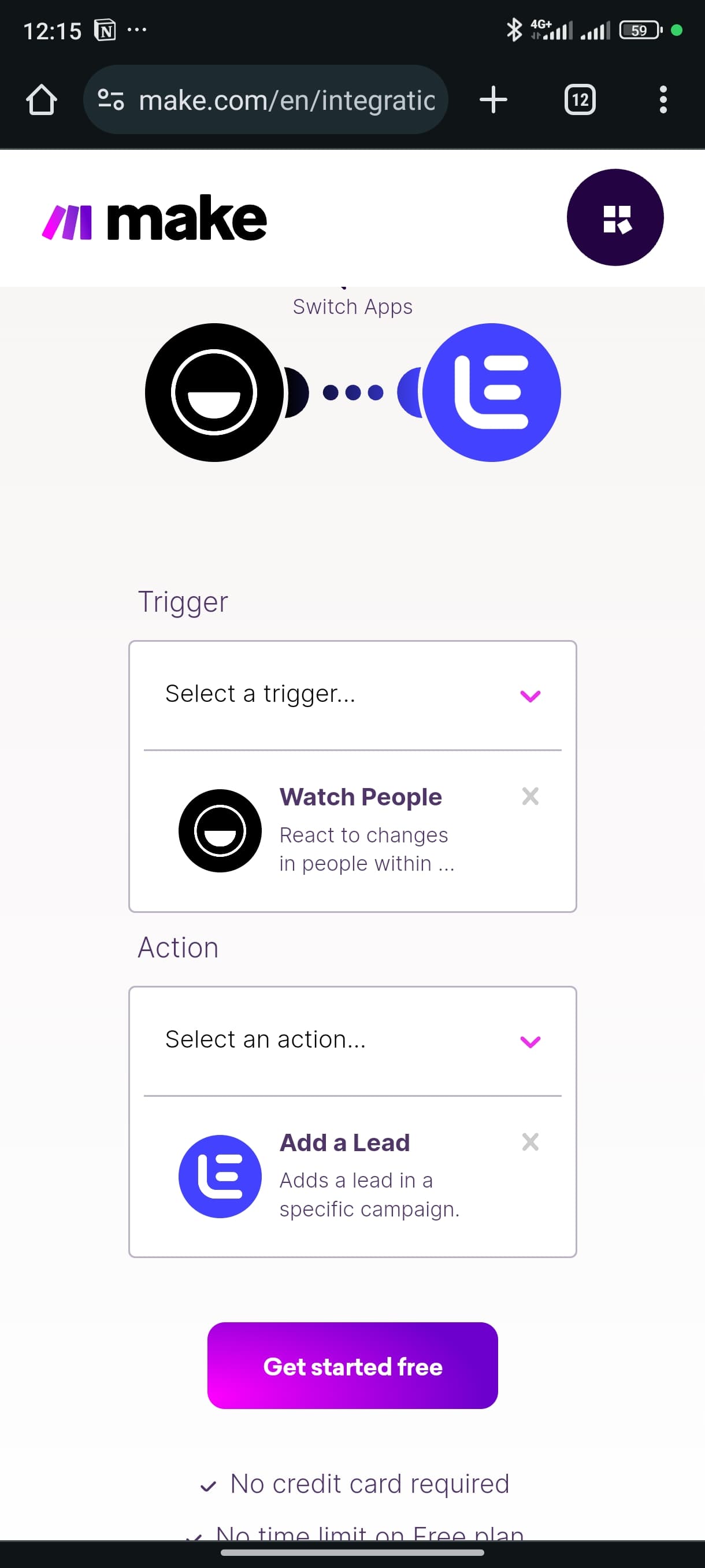
Task: Open the browser overflow menu
Action: pos(663,100)
